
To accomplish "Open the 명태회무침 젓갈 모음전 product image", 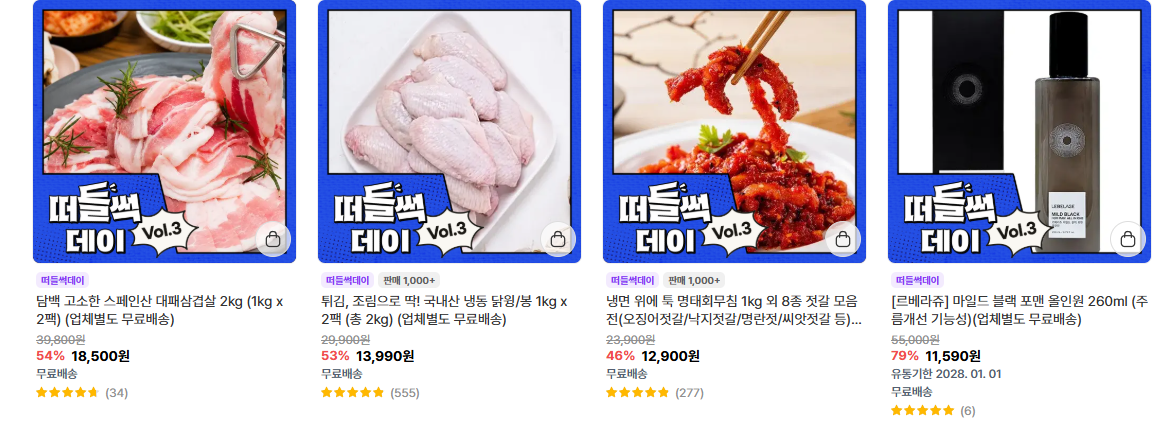I will coord(735,132).
